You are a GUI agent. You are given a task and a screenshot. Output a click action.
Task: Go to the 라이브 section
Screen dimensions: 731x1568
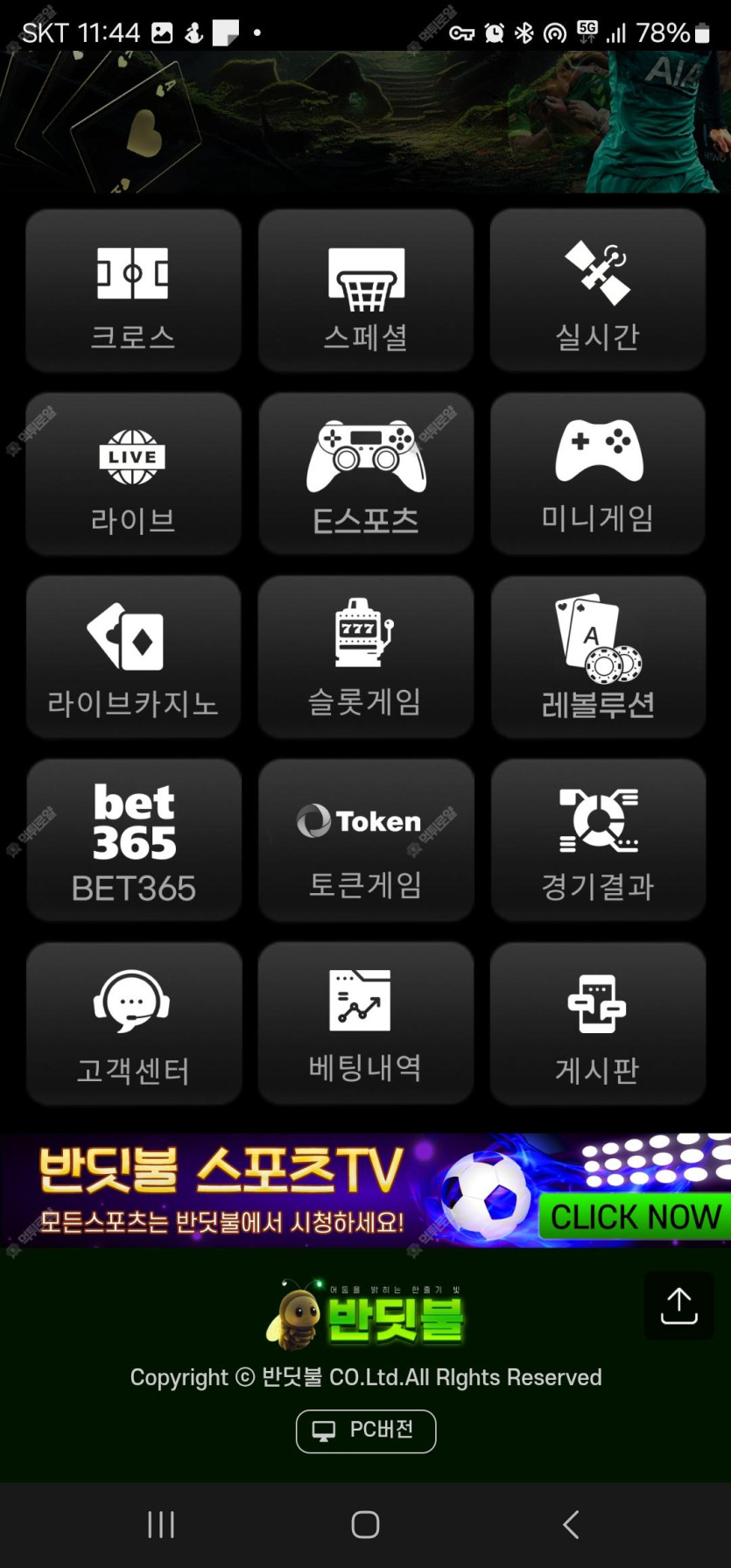coord(133,474)
